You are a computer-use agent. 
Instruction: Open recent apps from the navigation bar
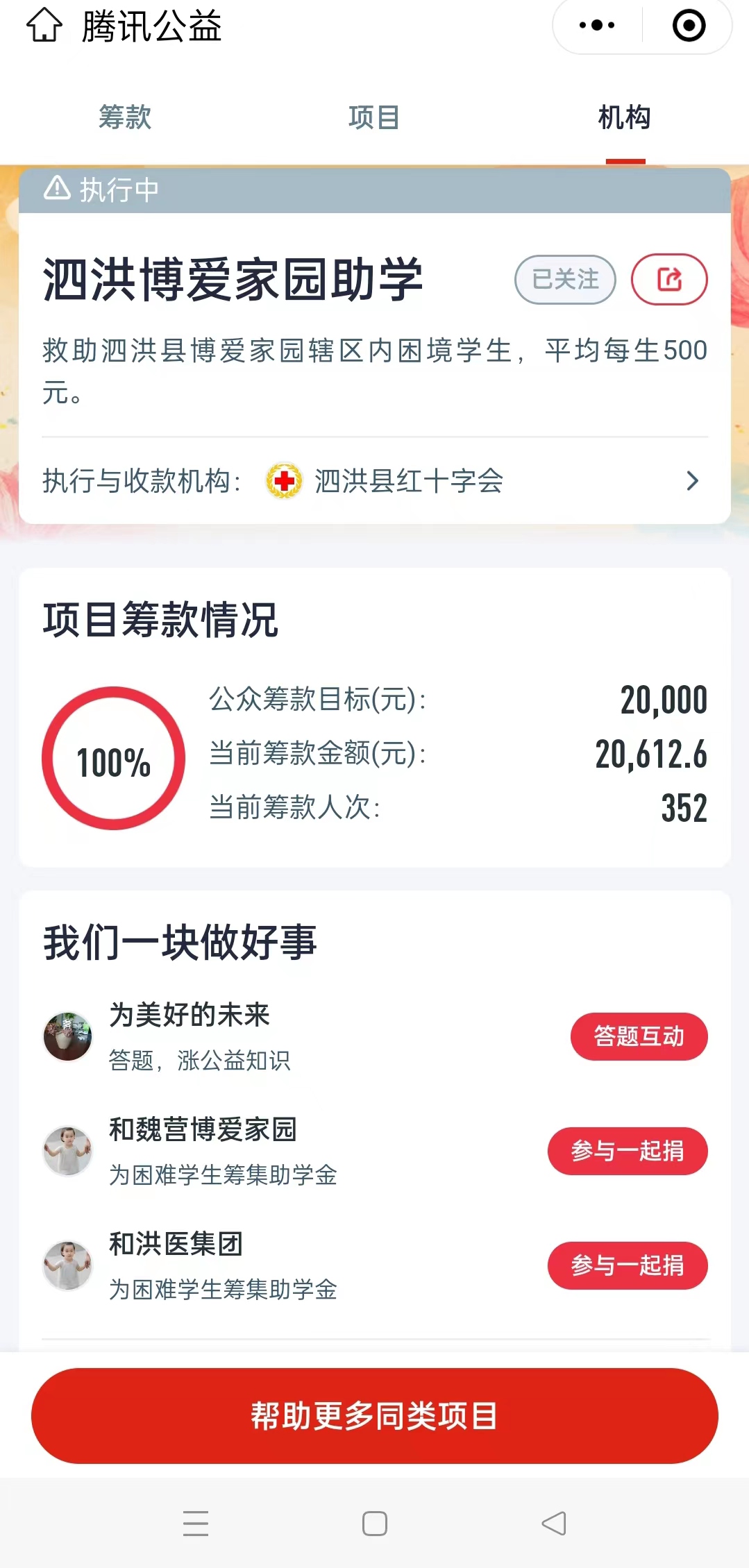(196, 1524)
